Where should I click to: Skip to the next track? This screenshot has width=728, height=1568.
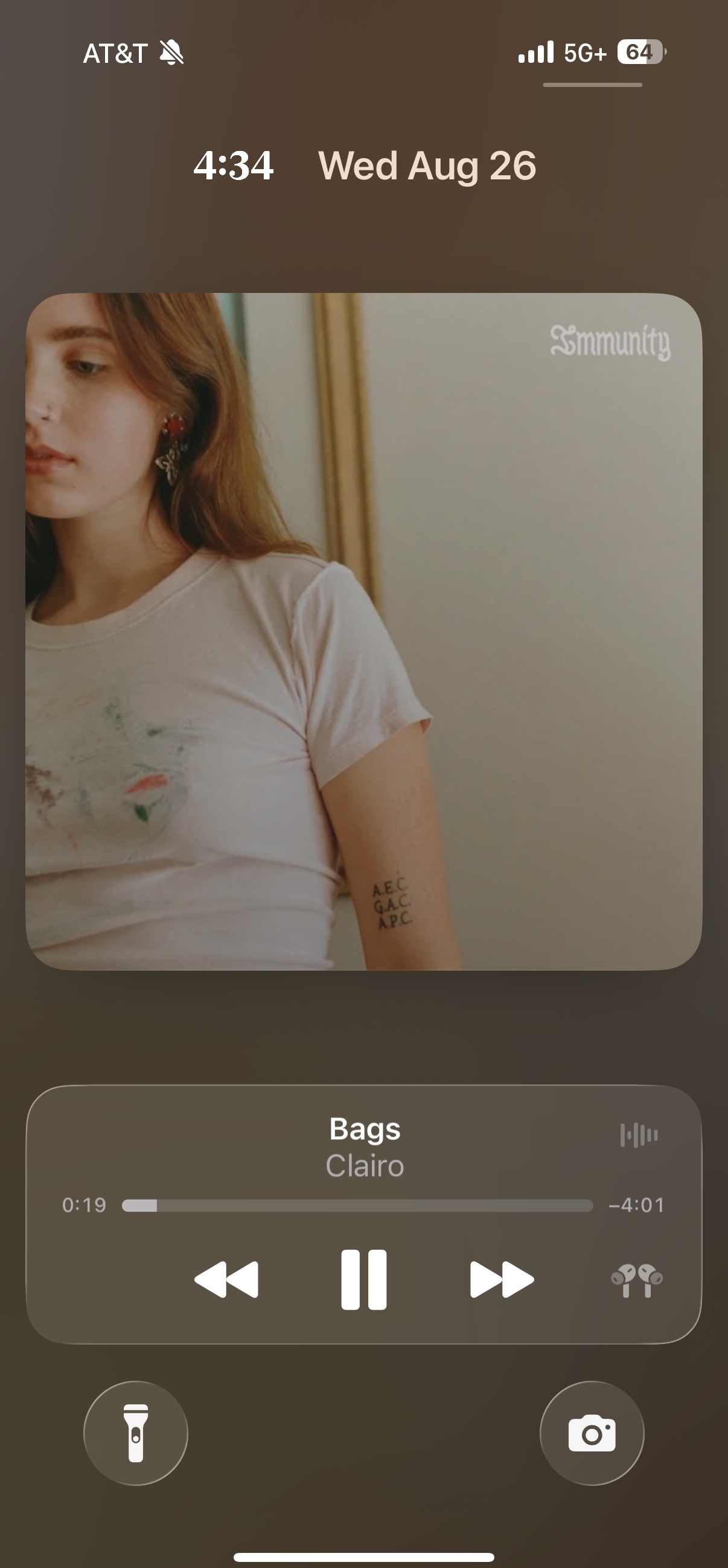pyautogui.click(x=502, y=1280)
